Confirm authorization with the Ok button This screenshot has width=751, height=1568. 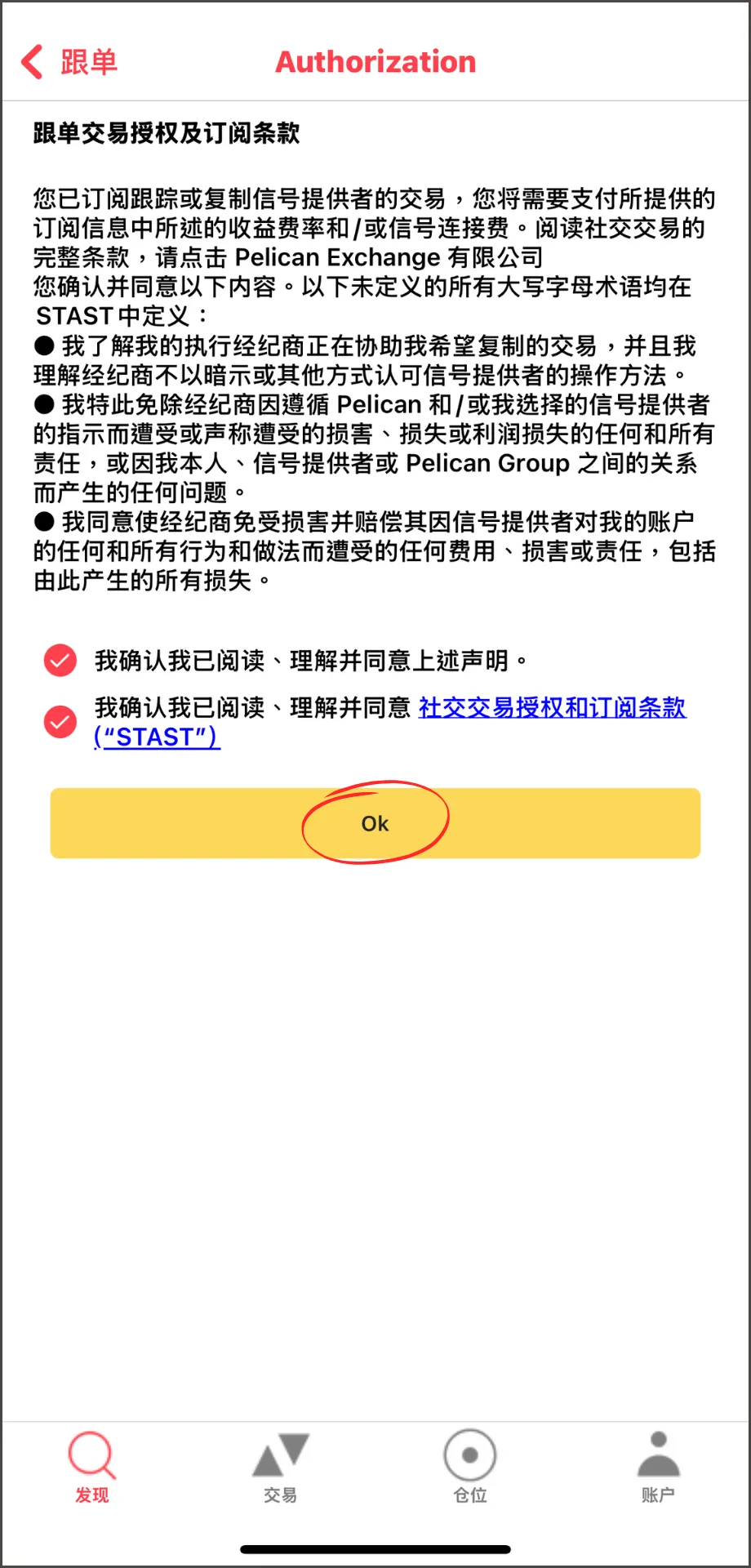375,823
